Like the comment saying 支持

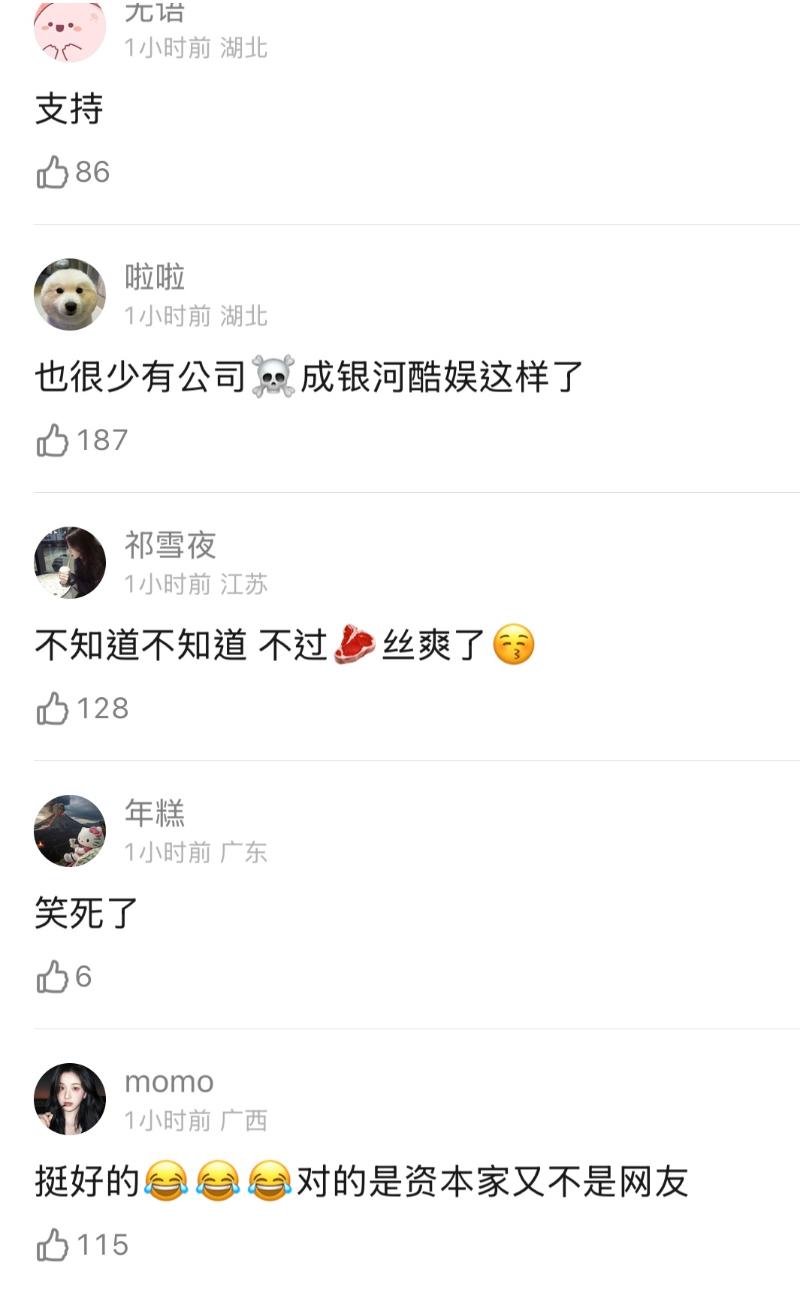pos(53,173)
